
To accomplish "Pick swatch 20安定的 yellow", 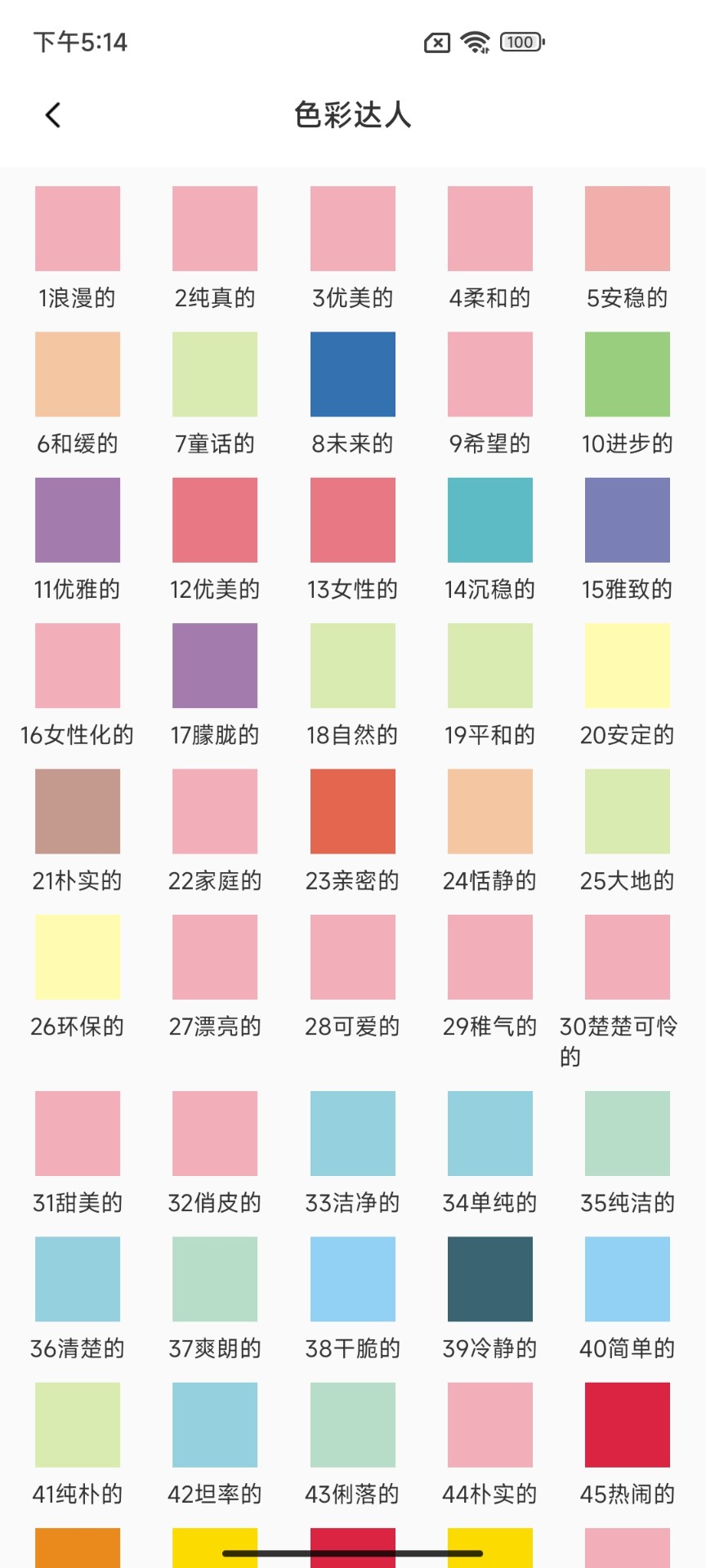I will tap(626, 665).
